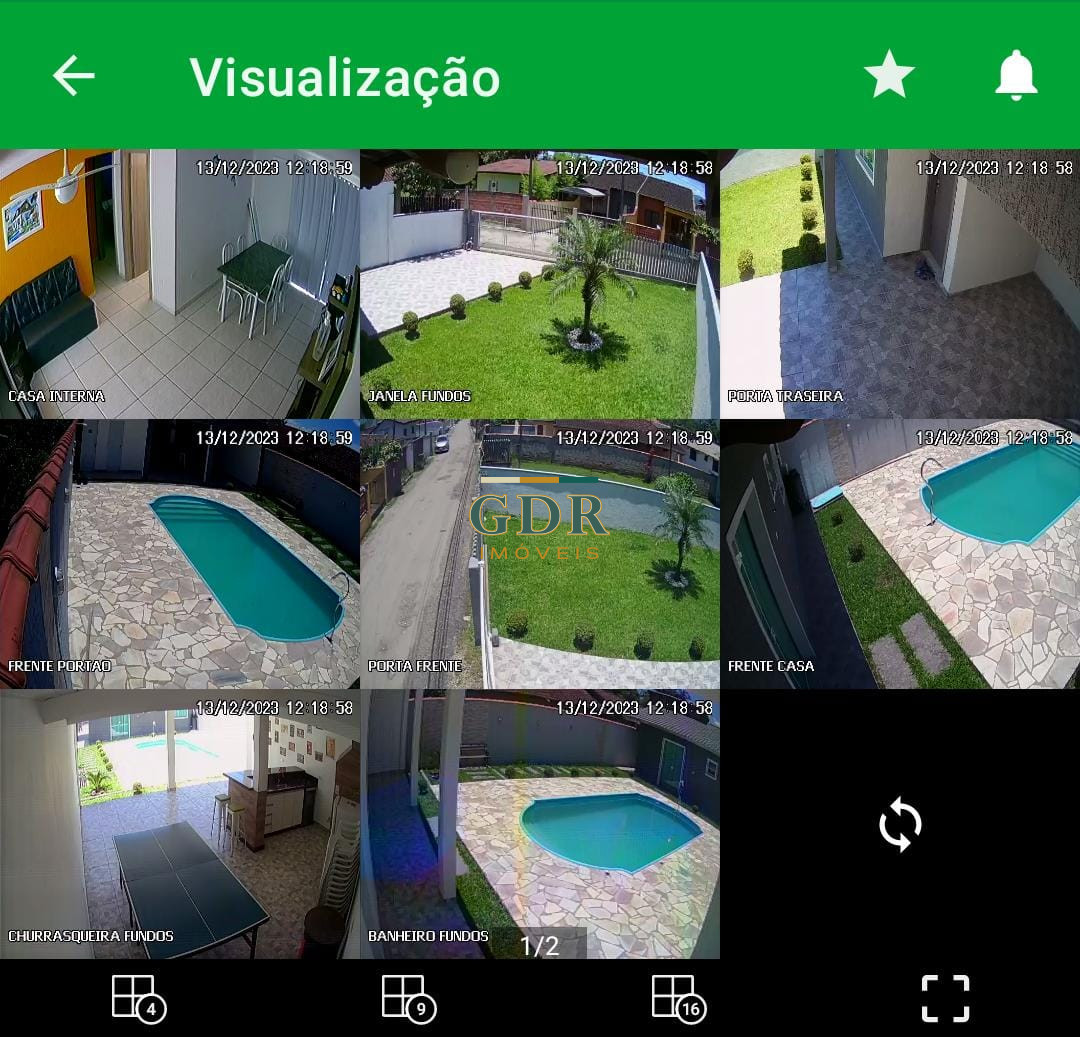Open the PORTA FRENTE camera feed
The width and height of the screenshot is (1080, 1037).
[x=539, y=553]
